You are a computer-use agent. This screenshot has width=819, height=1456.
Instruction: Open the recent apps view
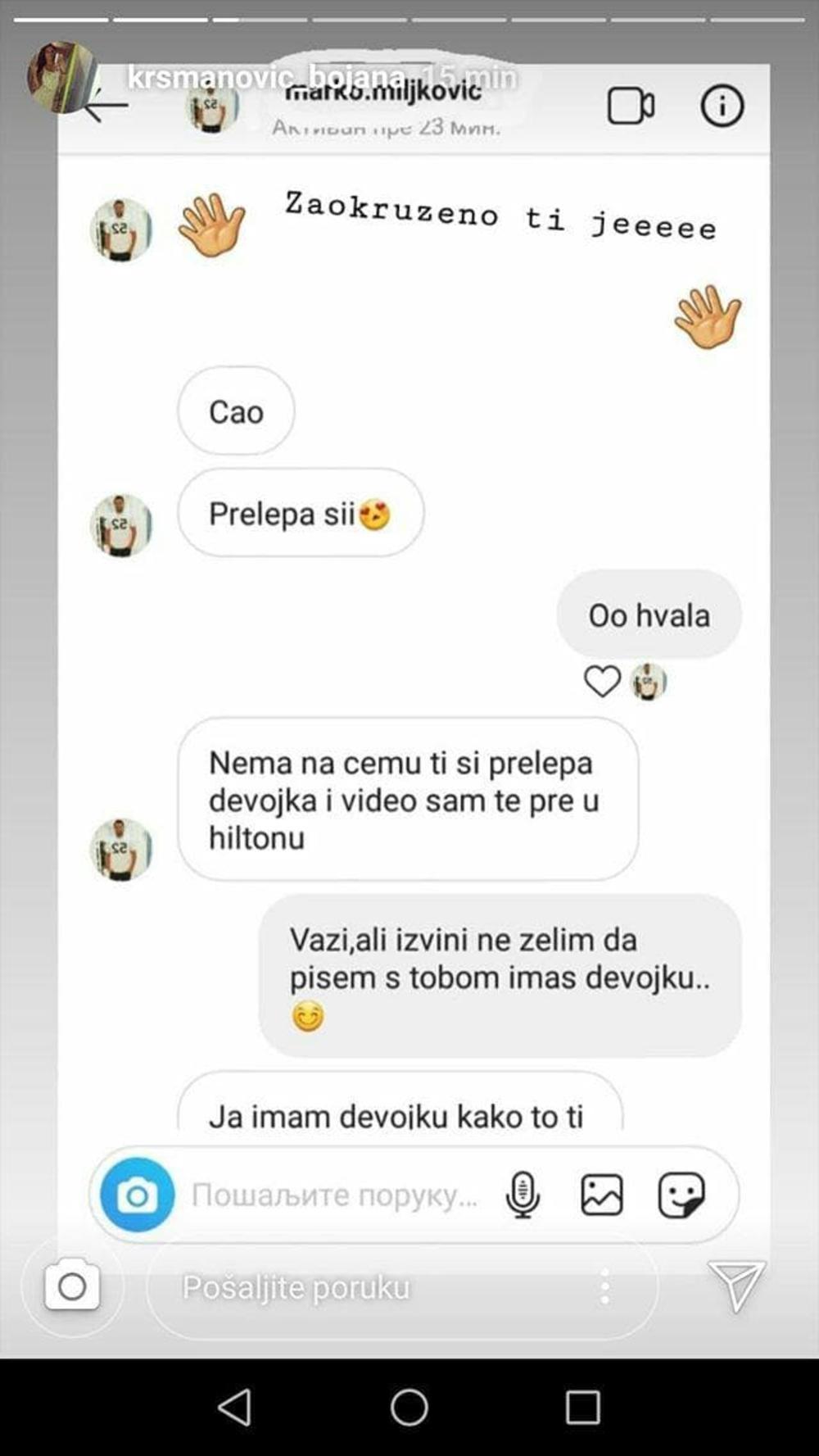(582, 1408)
